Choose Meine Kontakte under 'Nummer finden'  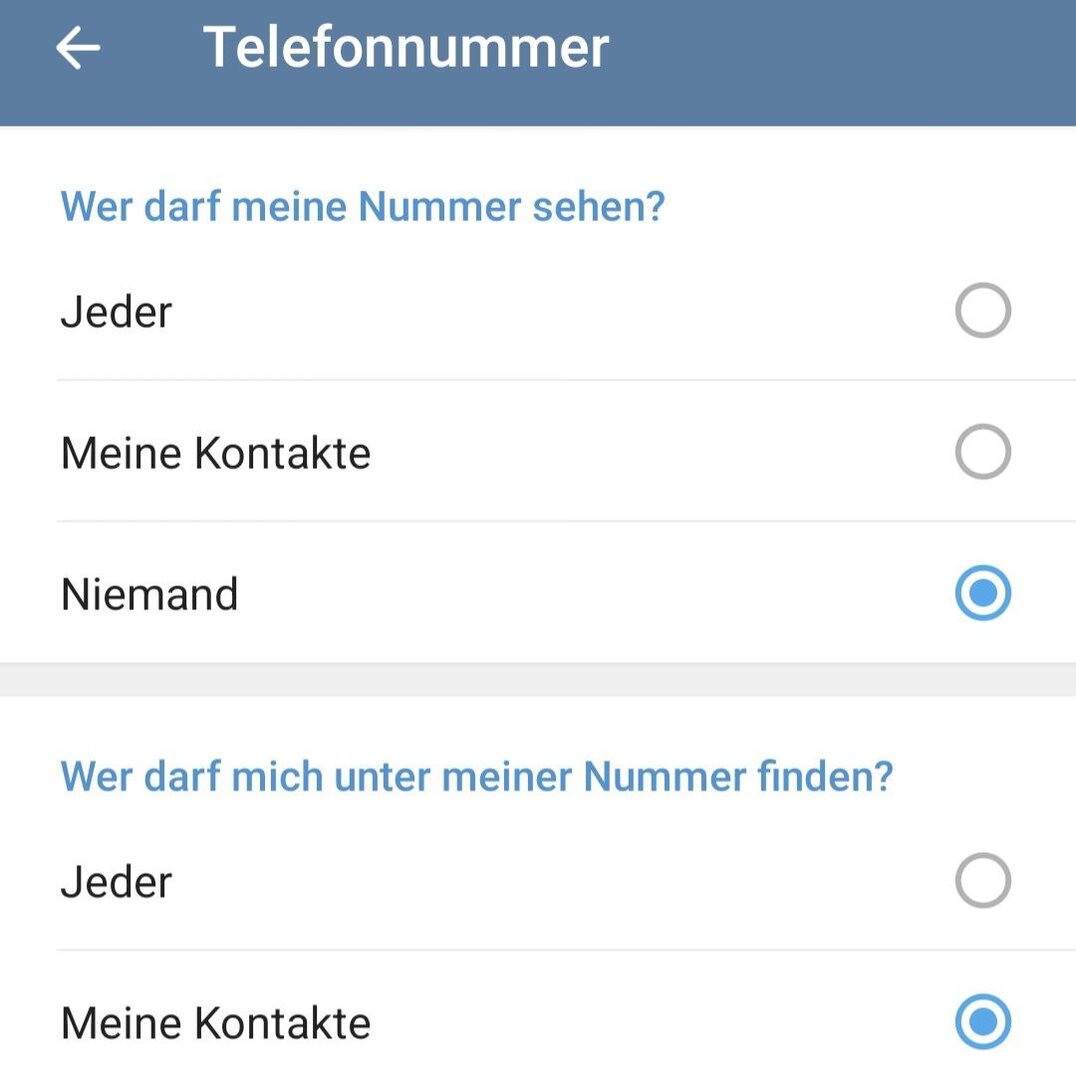[982, 1022]
